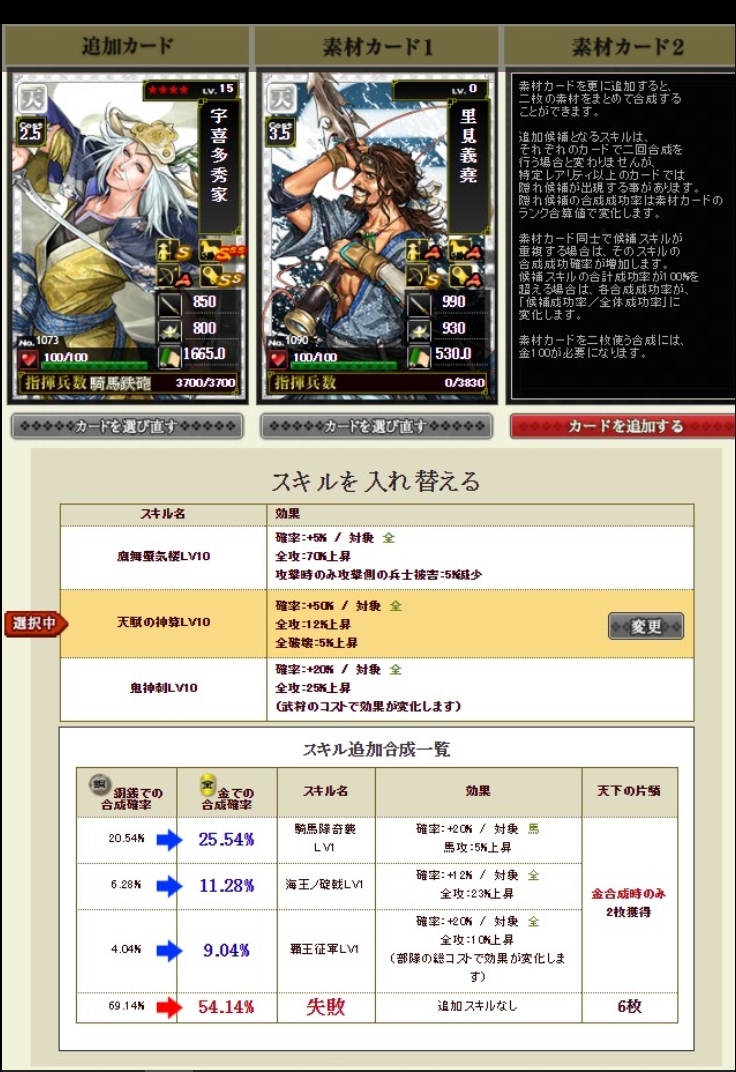Screen dimensions: 736x1072
Task: Select skill 鬼神制LV10 for replacement
Action: click(165, 688)
